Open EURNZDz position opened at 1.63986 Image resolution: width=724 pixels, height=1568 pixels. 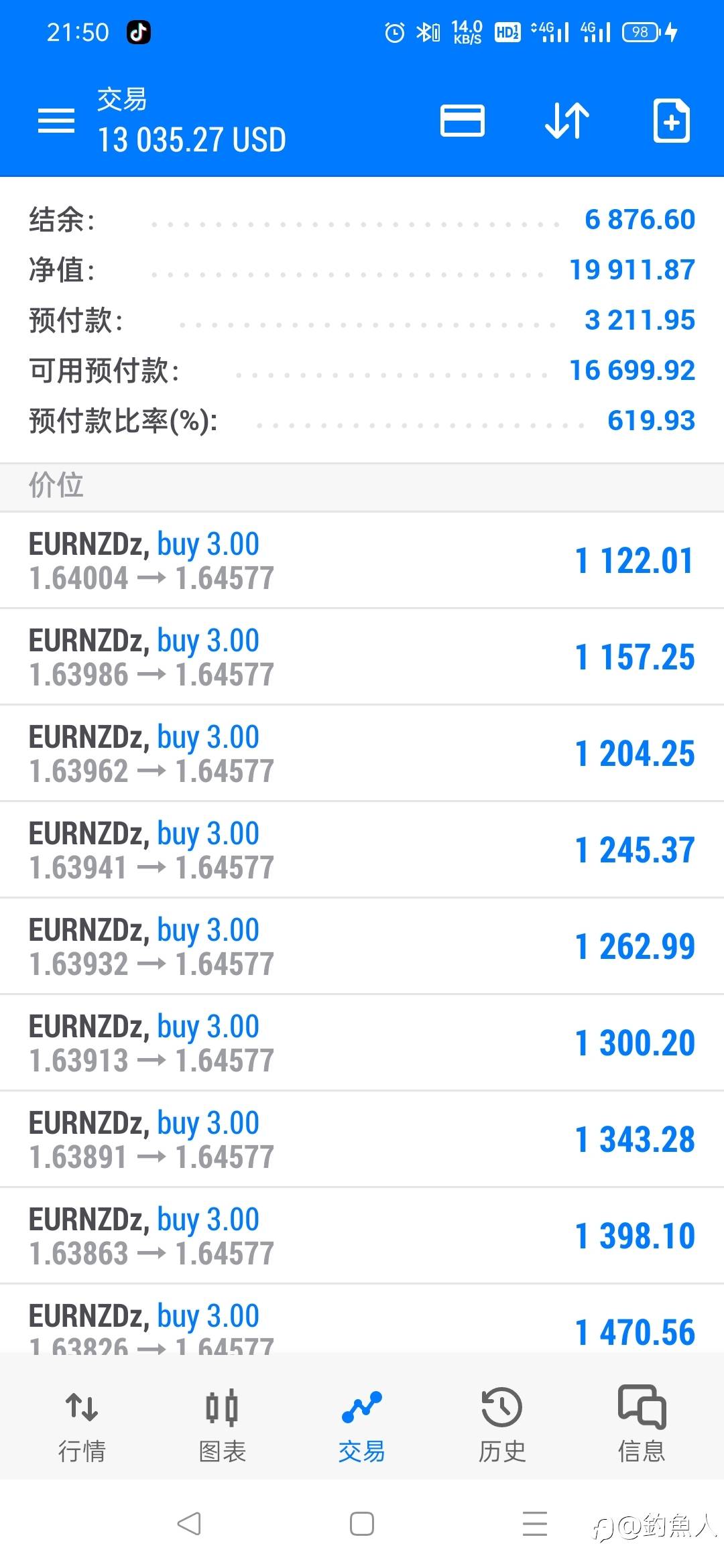coord(362,657)
